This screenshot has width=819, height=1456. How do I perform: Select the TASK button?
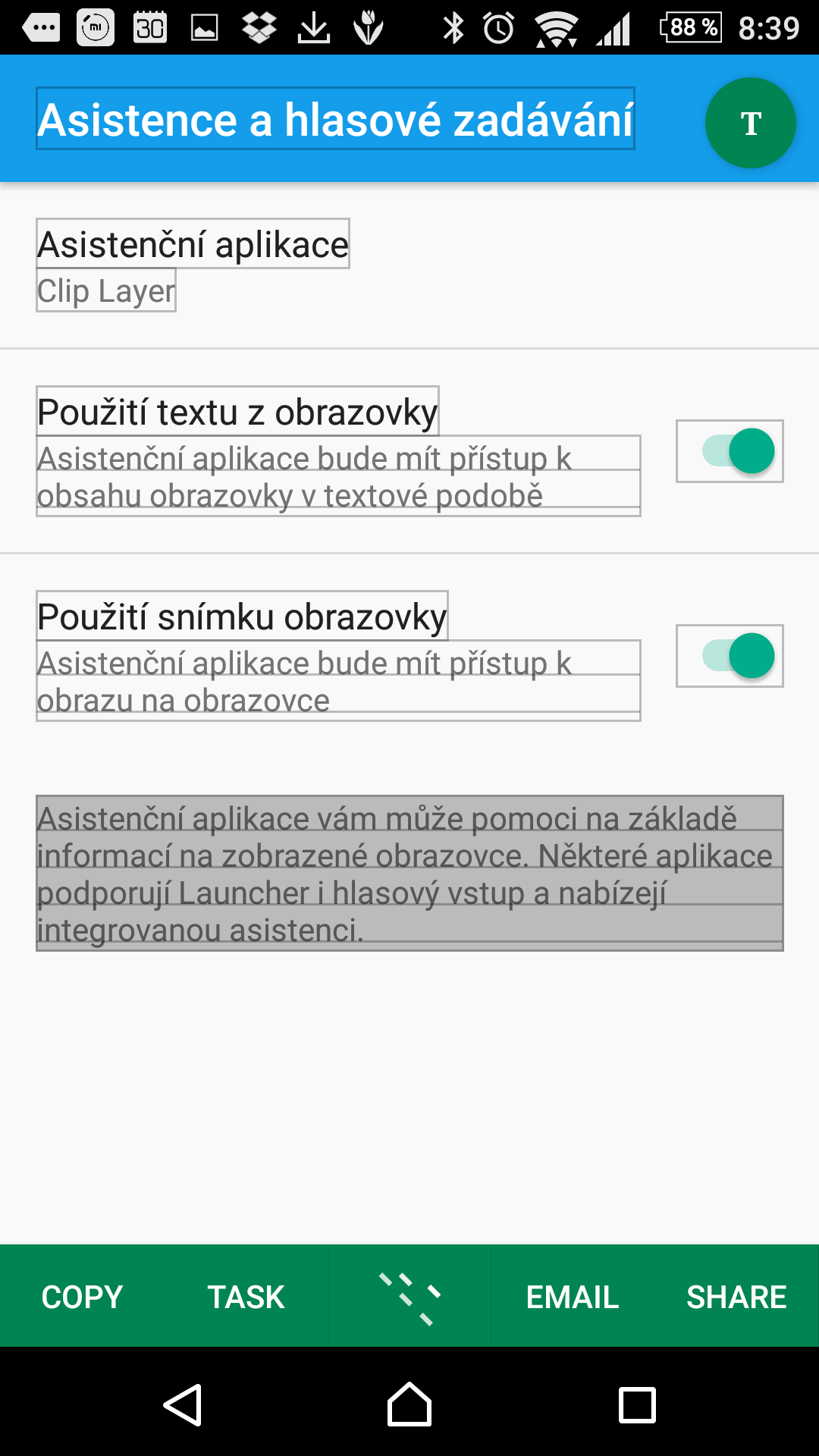pos(246,1297)
